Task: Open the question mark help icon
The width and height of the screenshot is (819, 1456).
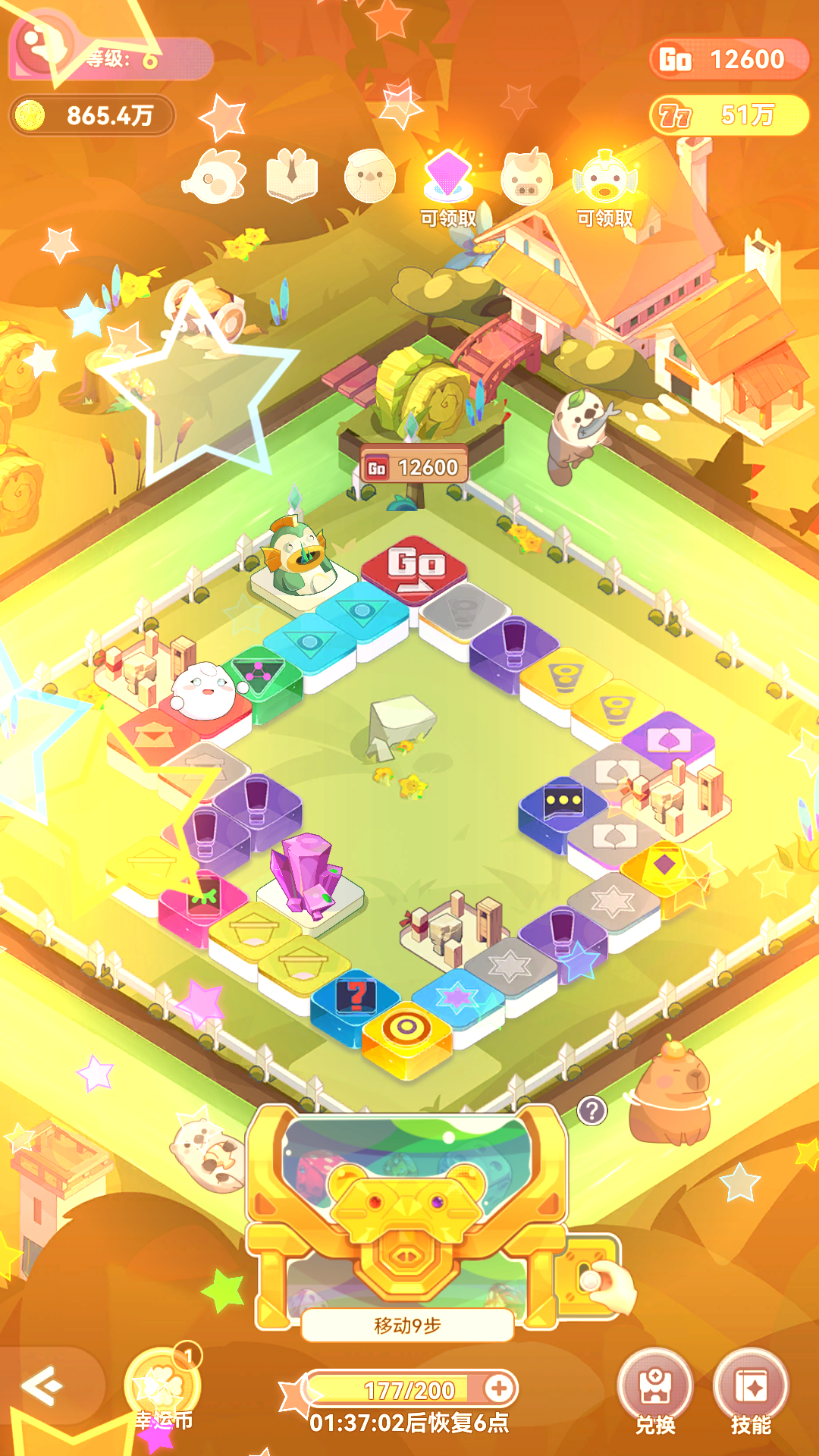Action: 592,1111
